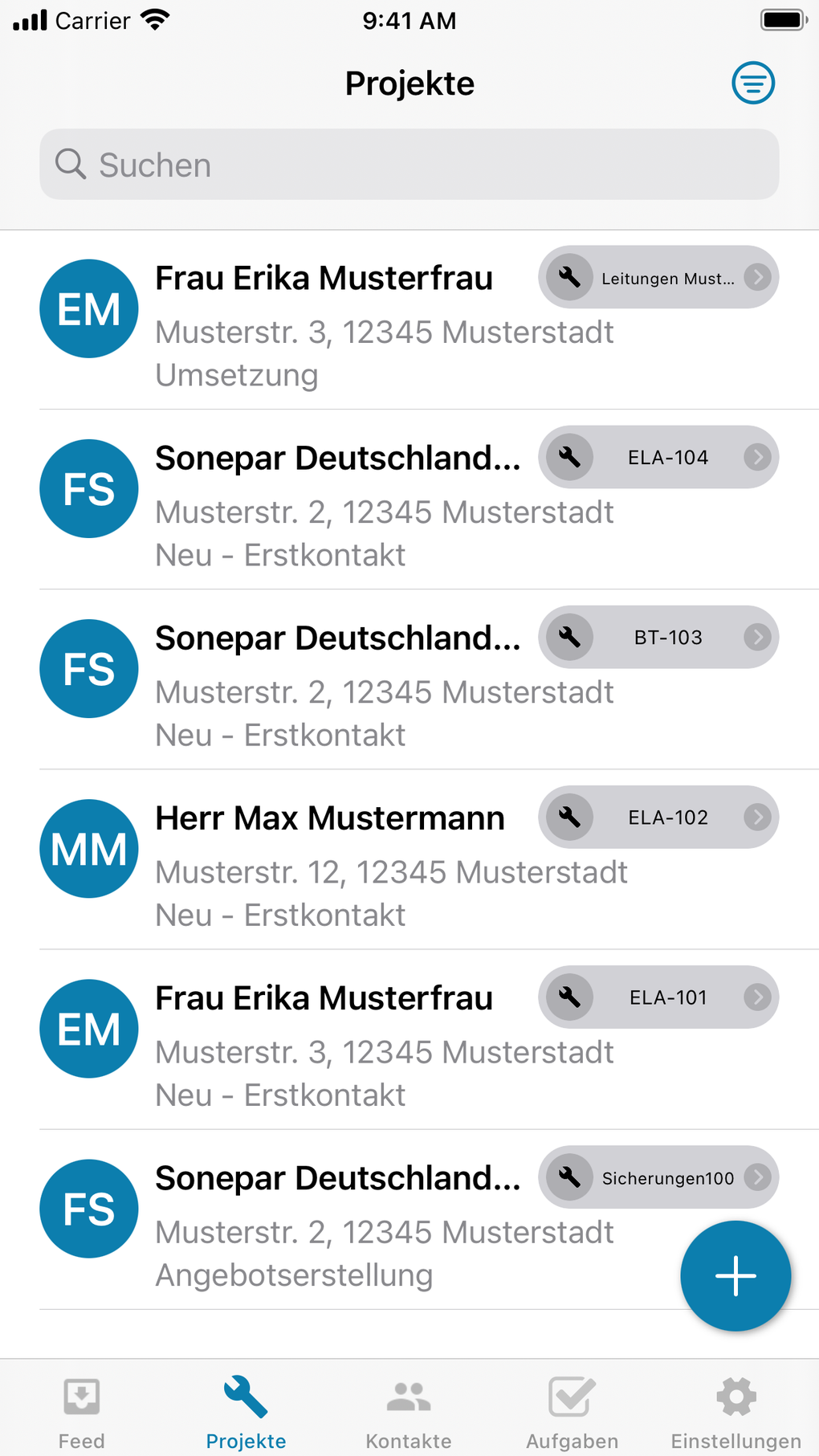
Task: Open the ELA-104 project chip
Action: [x=658, y=458]
